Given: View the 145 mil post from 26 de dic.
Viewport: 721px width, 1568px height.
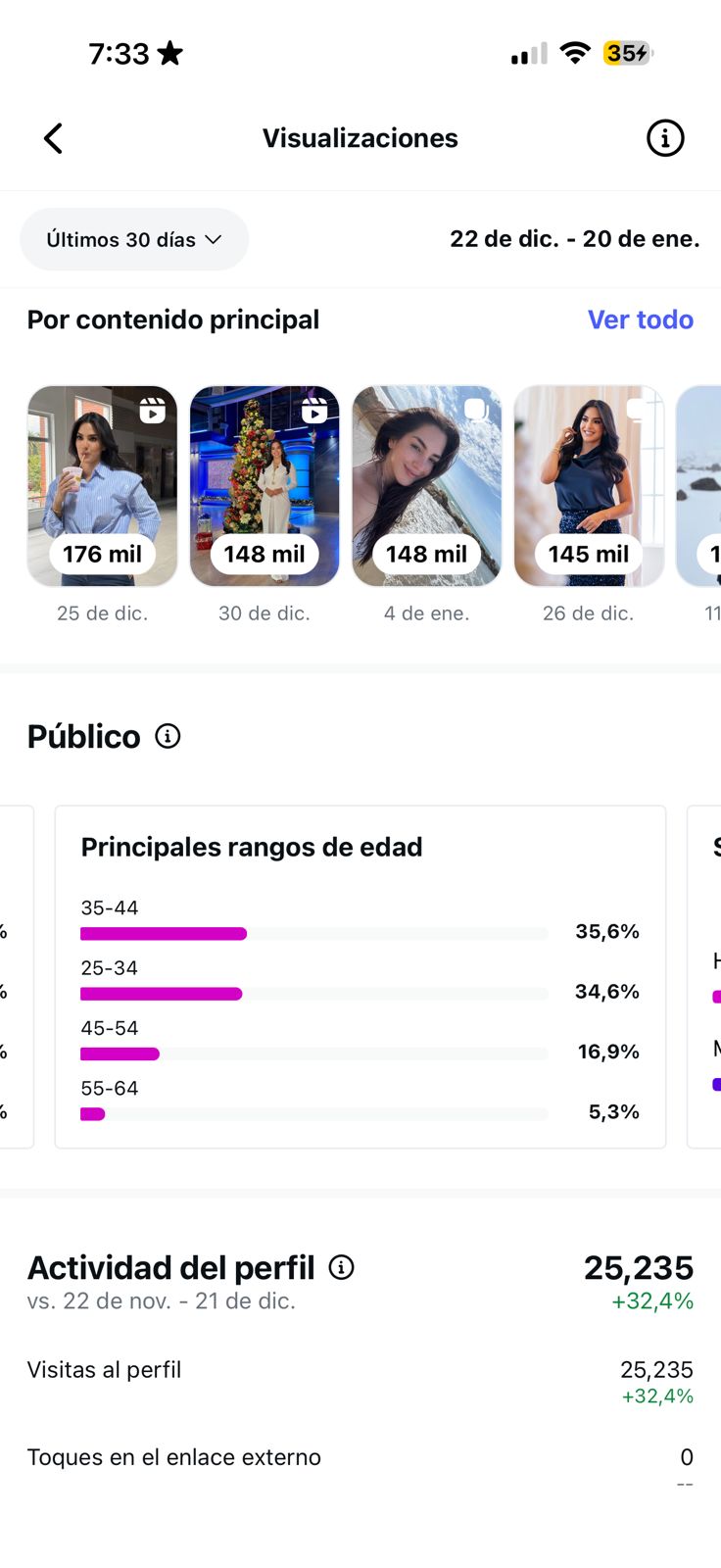Looking at the screenshot, I should 589,486.
